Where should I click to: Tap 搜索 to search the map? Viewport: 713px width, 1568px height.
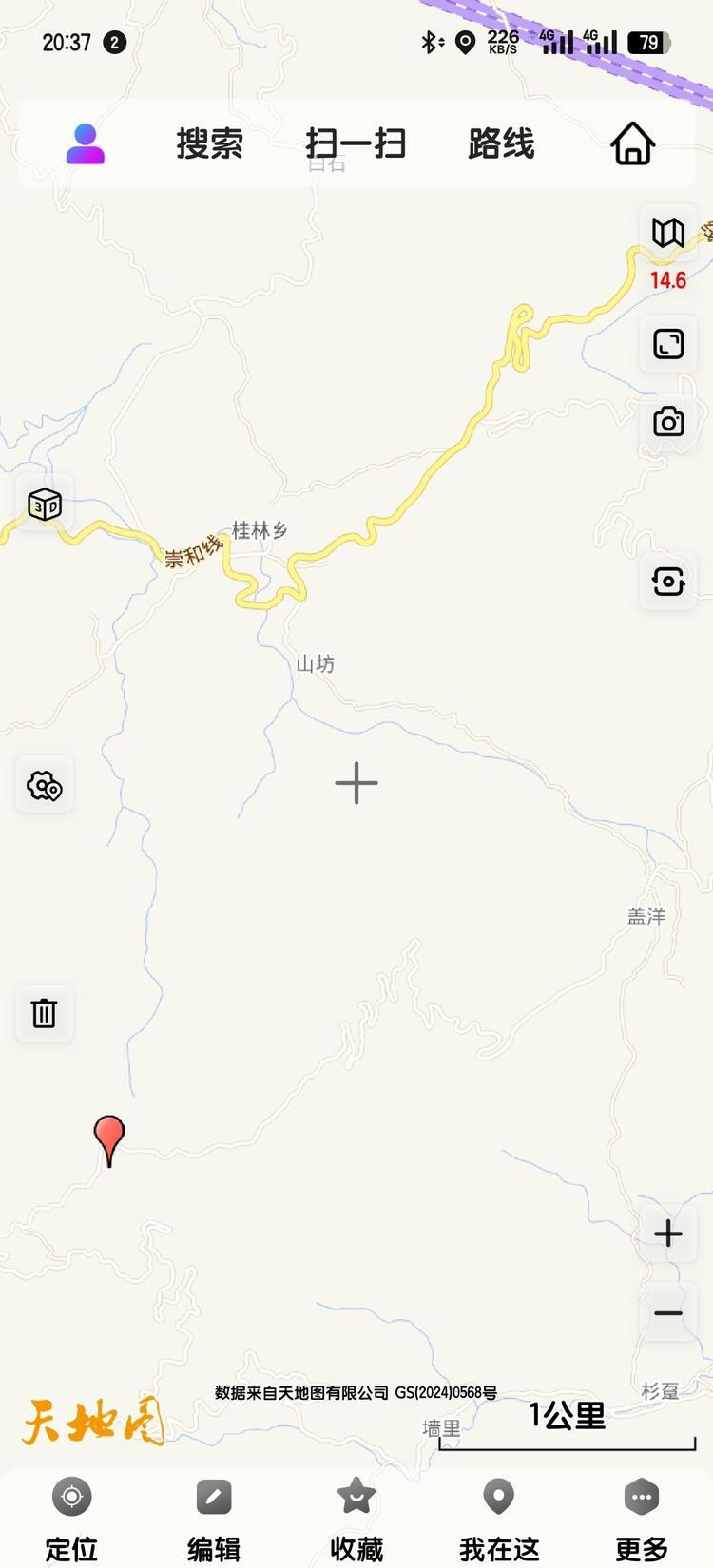click(210, 144)
